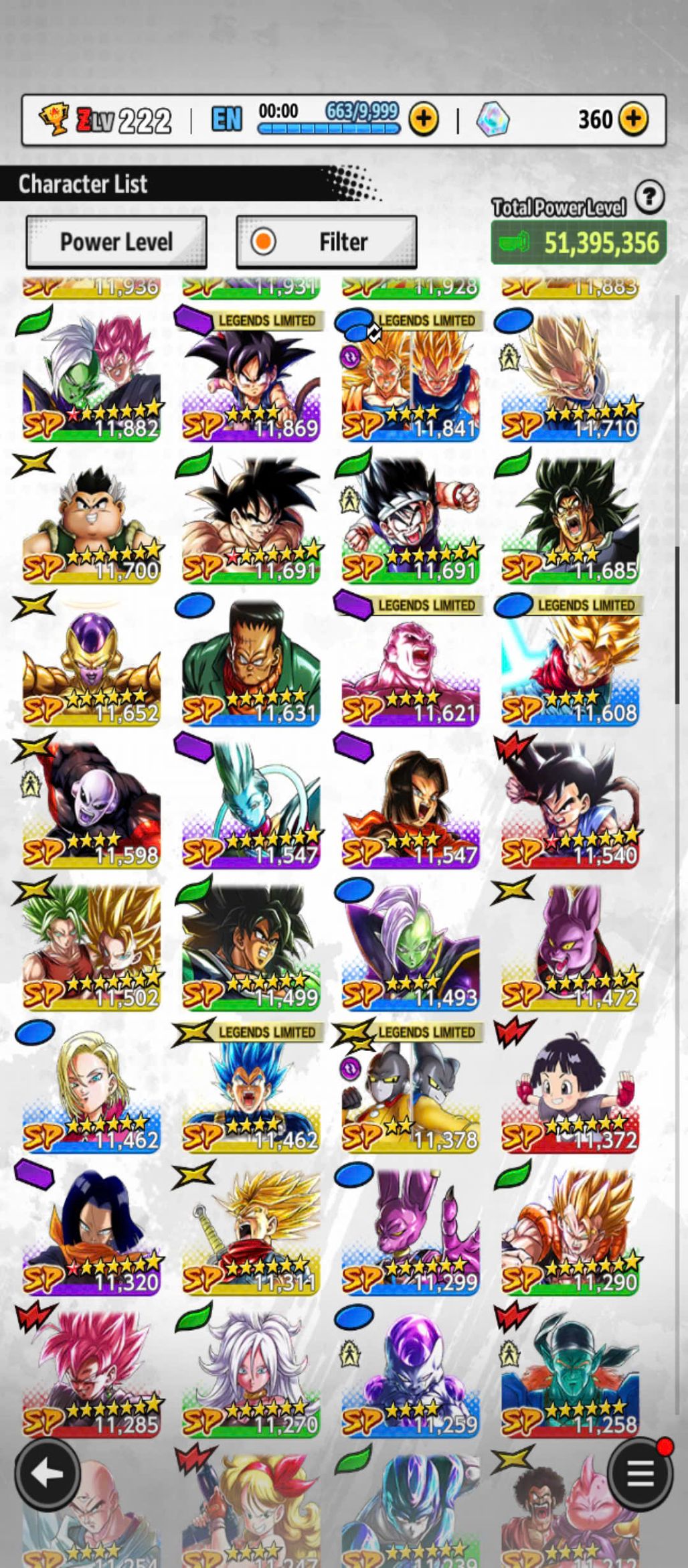Go back with the arrow button

pyautogui.click(x=48, y=1474)
